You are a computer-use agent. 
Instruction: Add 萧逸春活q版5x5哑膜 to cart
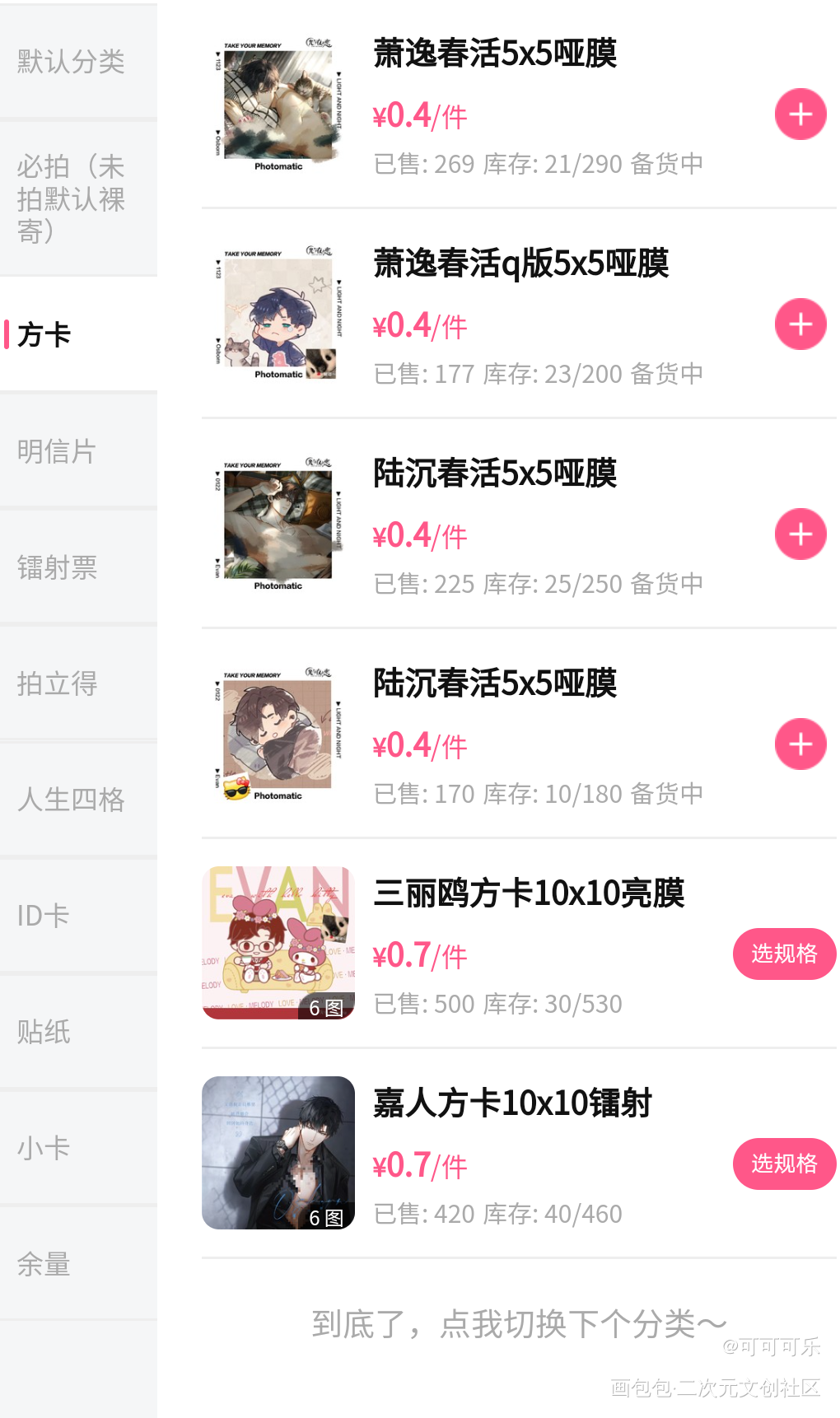800,324
